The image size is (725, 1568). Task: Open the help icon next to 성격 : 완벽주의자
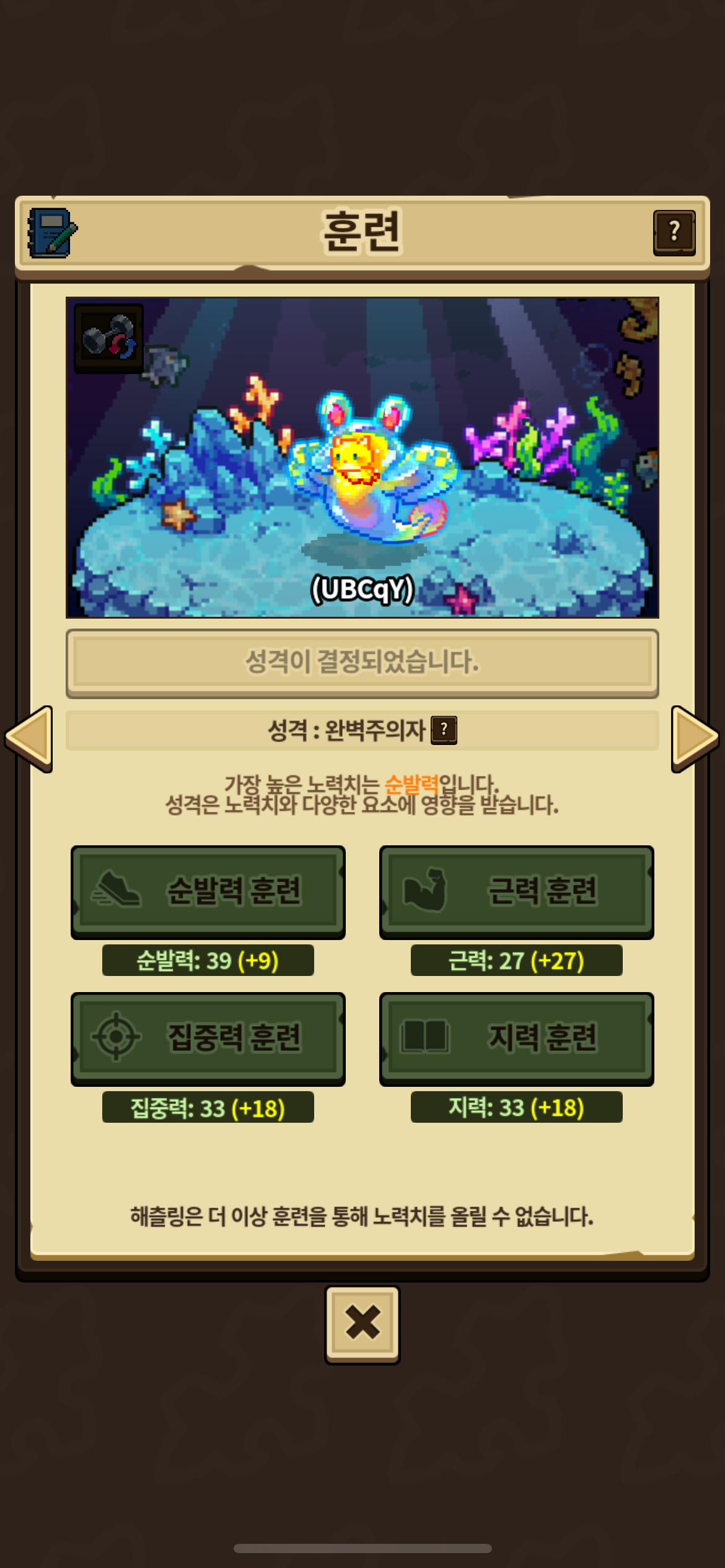click(444, 730)
